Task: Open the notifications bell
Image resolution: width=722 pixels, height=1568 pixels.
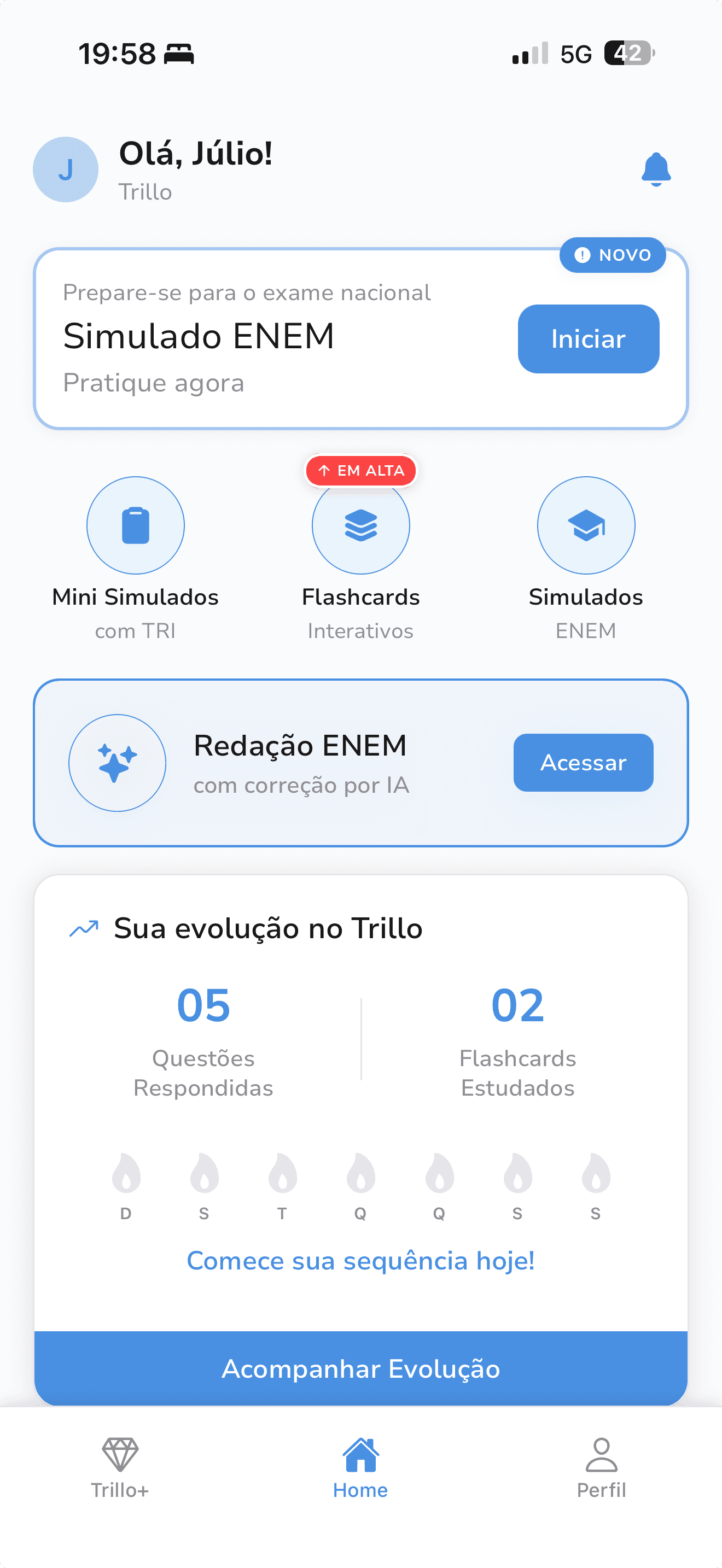Action: (x=656, y=169)
